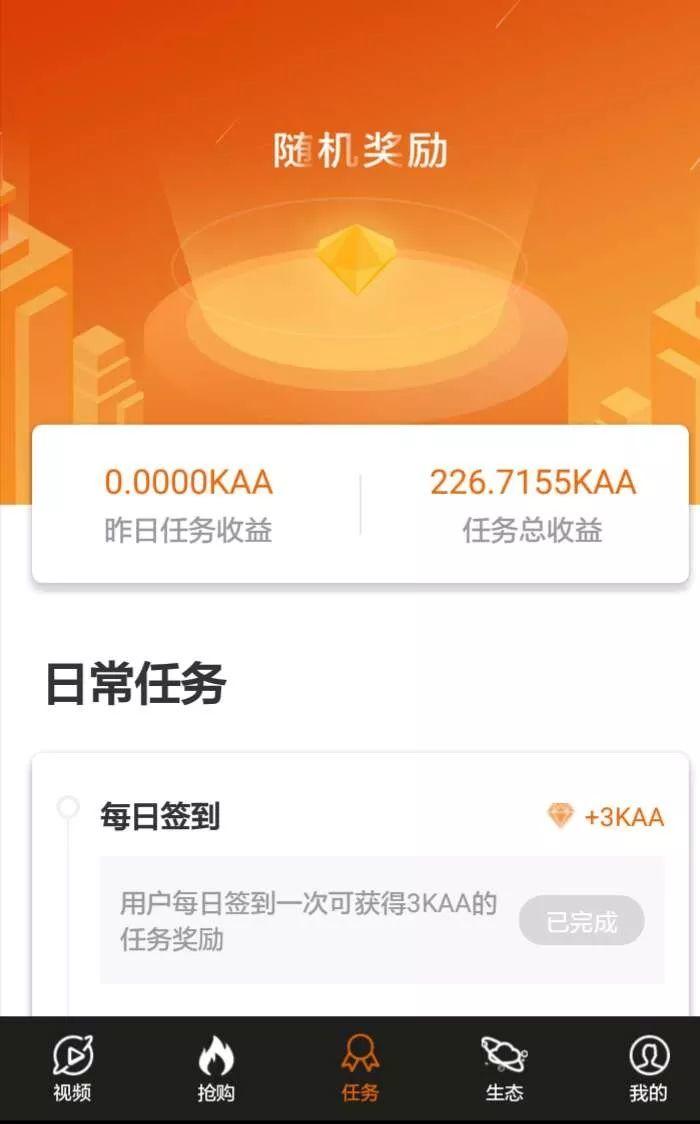
Task: Open the 抢购 tab
Action: pyautogui.click(x=216, y=1068)
